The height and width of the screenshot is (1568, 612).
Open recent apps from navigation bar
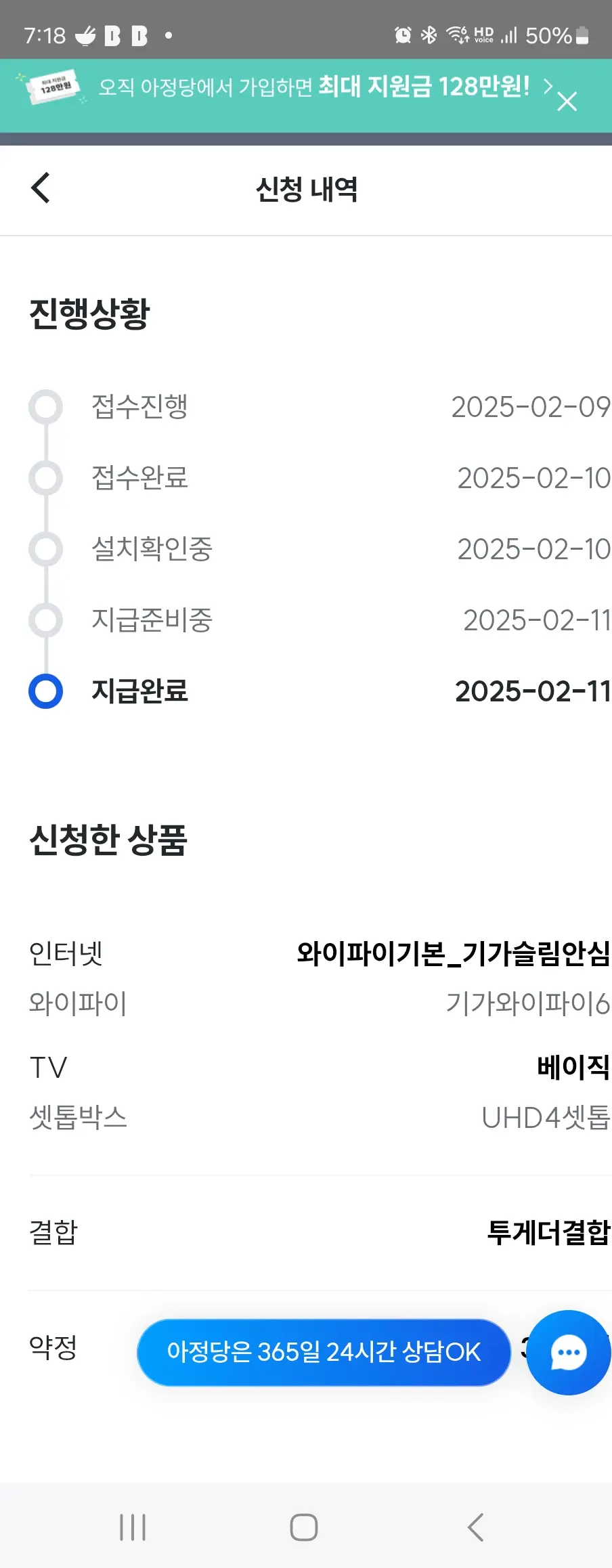(133, 1527)
